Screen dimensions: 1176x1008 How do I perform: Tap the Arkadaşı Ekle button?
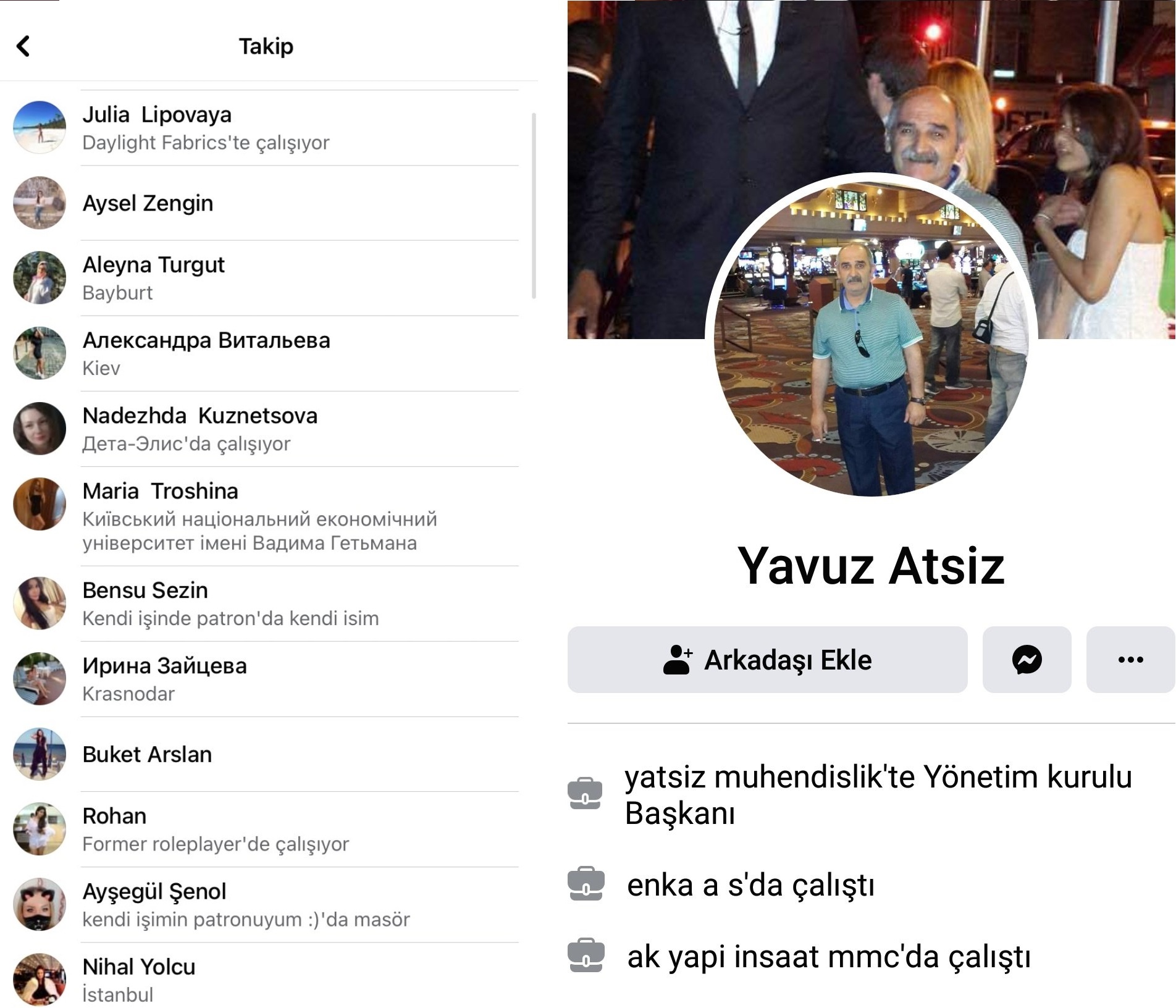[767, 660]
